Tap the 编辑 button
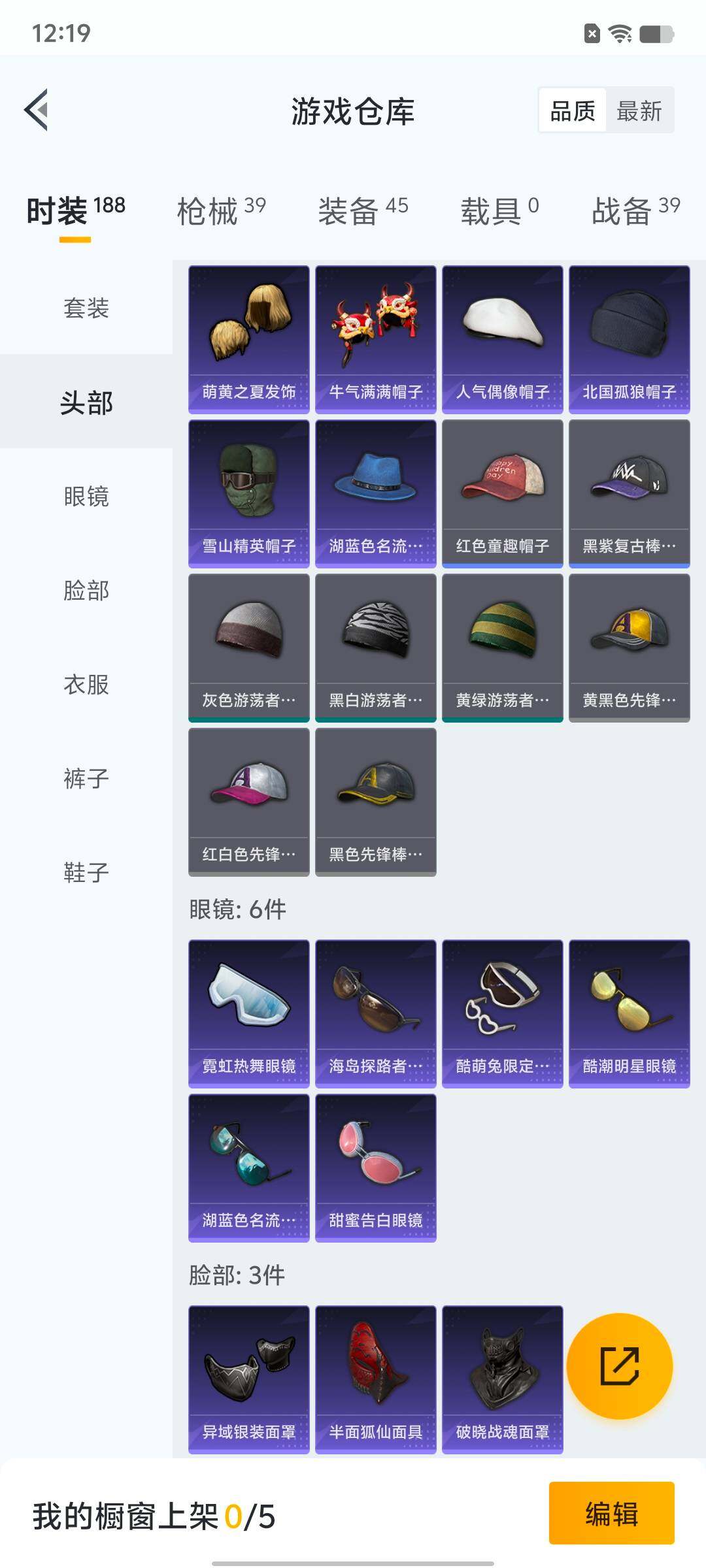Viewport: 706px width, 1568px height. point(611,1513)
